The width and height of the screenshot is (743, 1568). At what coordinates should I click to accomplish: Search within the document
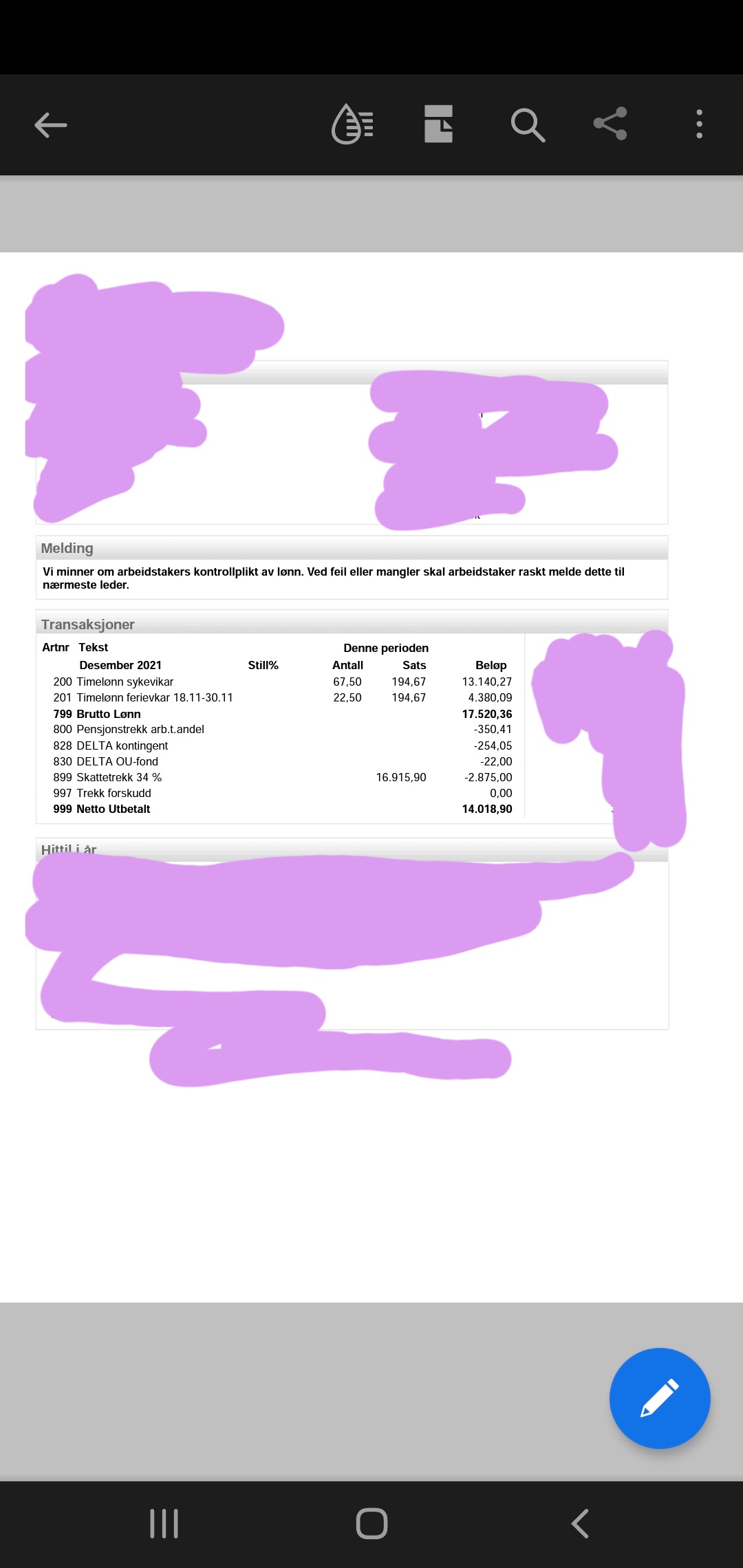point(528,125)
